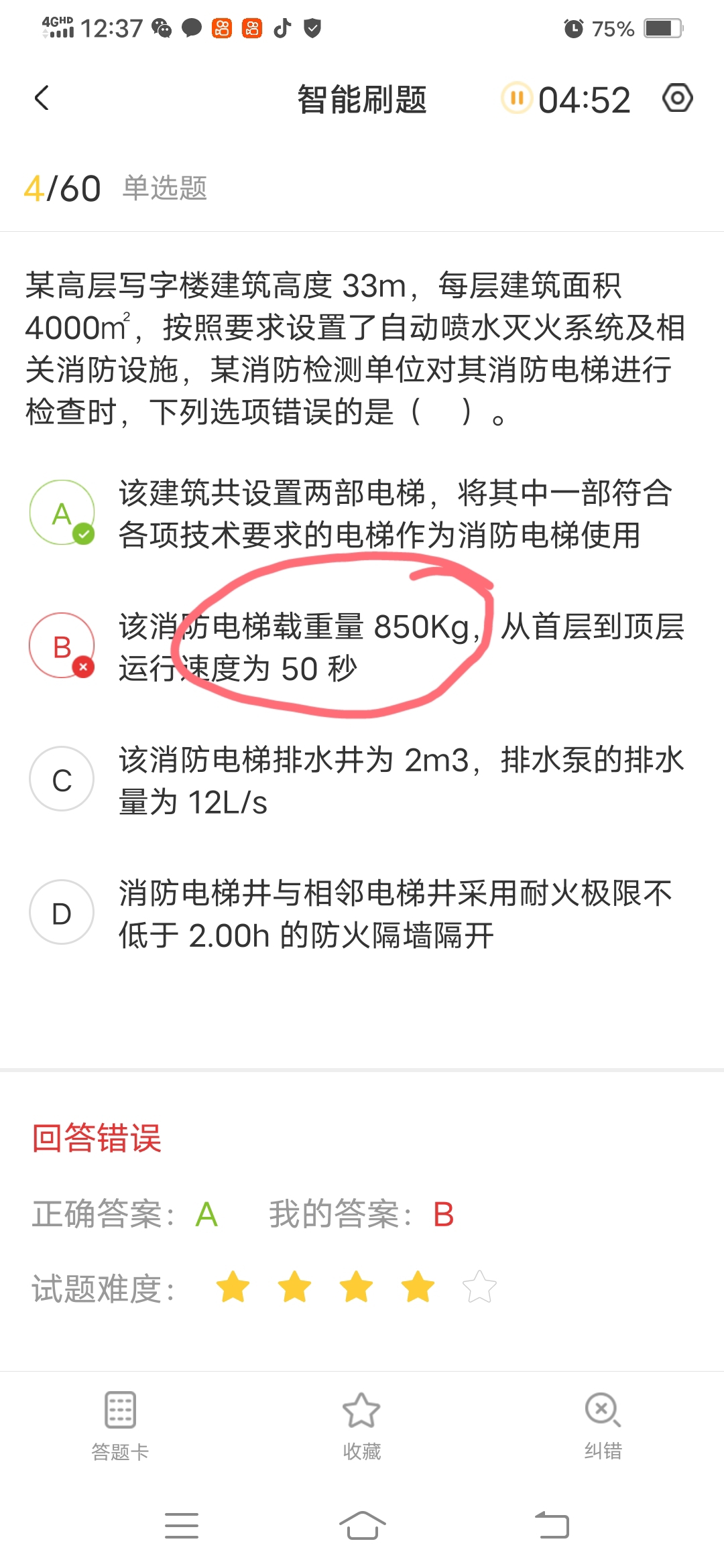Image resolution: width=724 pixels, height=1568 pixels.
Task: Tap the system home button
Action: tap(362, 1526)
